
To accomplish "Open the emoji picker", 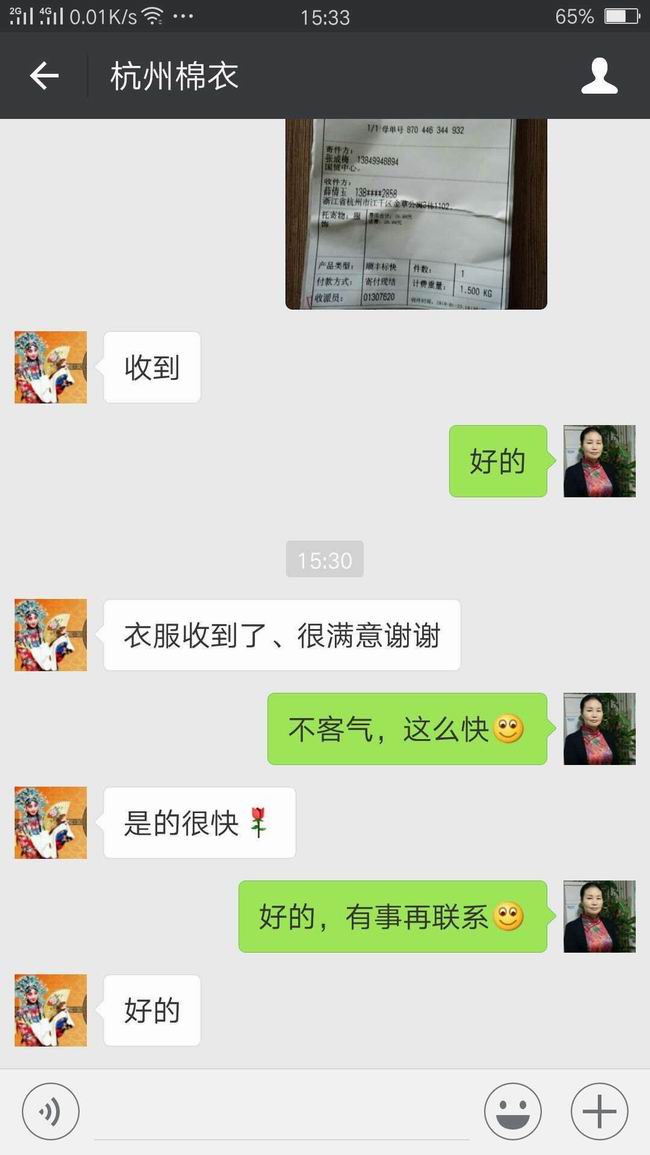I will 513,1111.
